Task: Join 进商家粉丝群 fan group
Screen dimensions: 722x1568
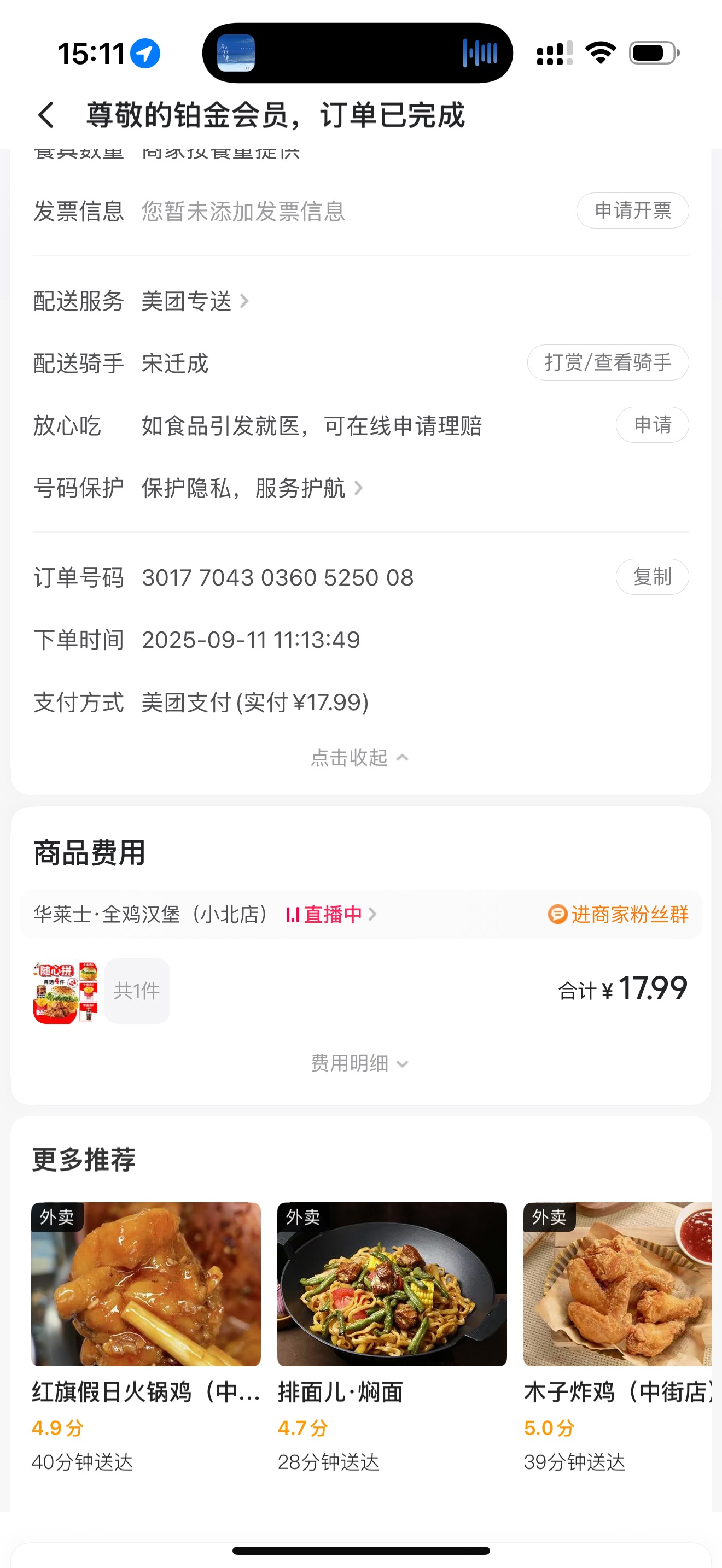Action: tap(618, 914)
